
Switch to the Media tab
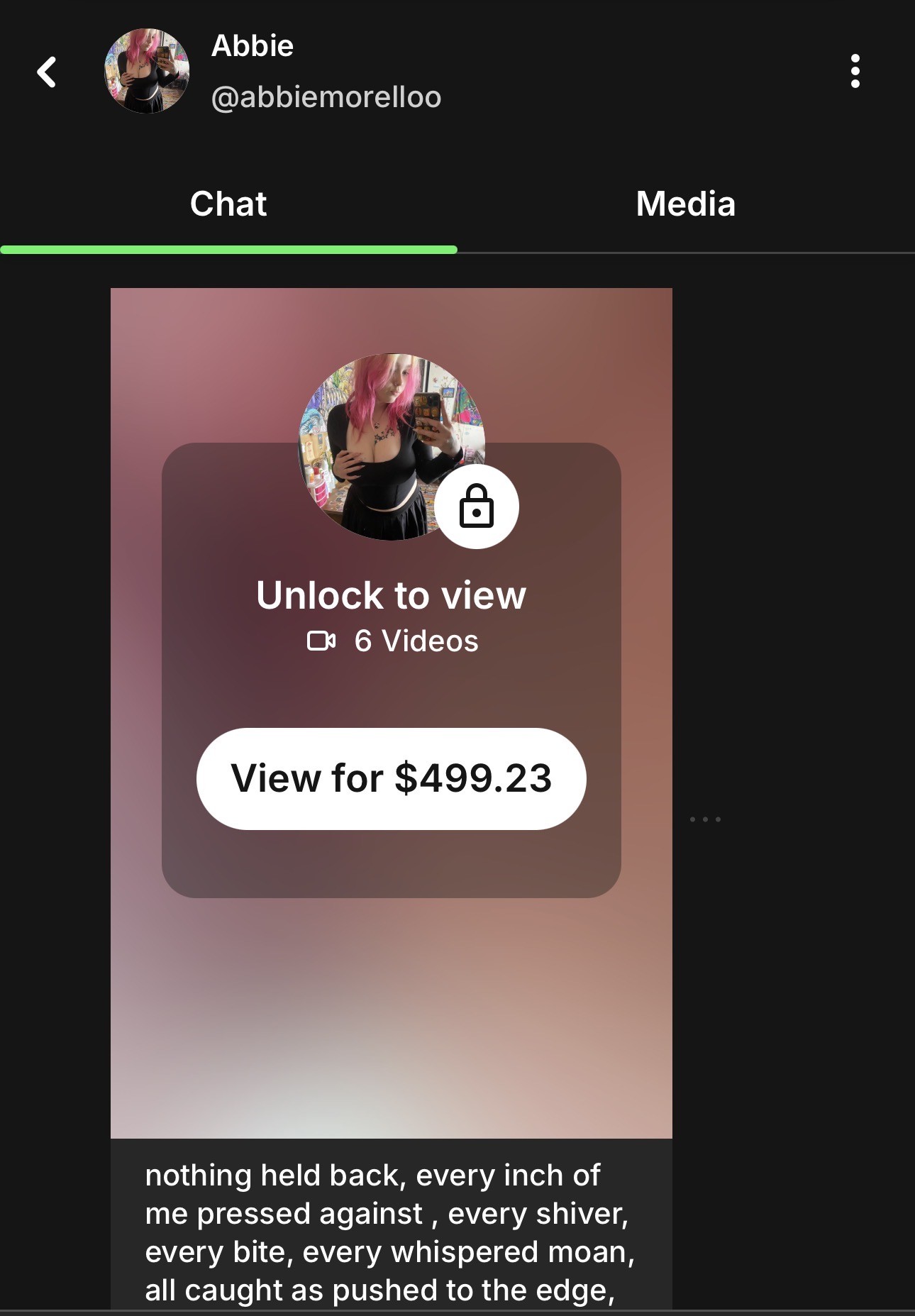685,204
